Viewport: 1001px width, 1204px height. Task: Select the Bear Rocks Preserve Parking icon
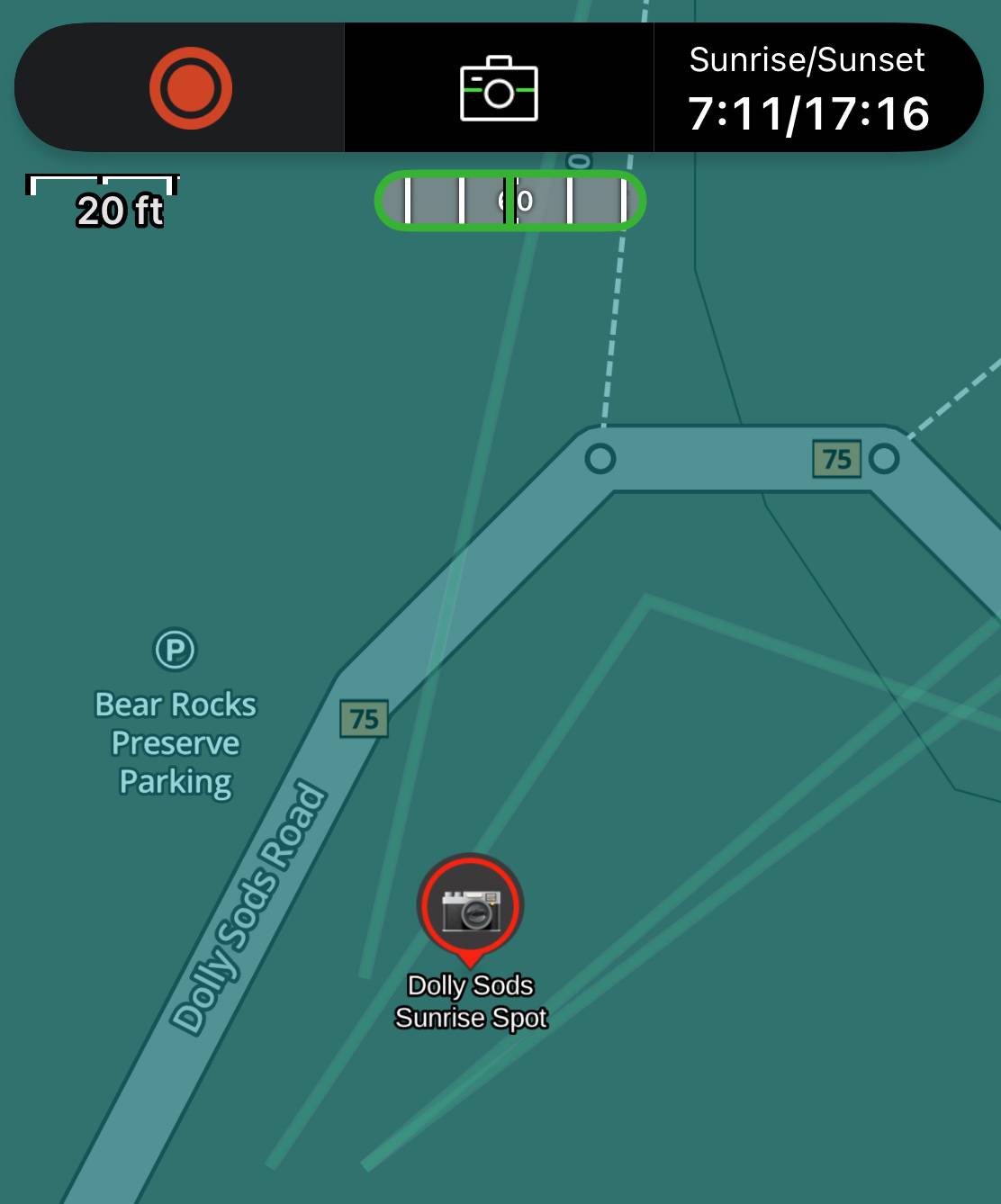tap(175, 650)
